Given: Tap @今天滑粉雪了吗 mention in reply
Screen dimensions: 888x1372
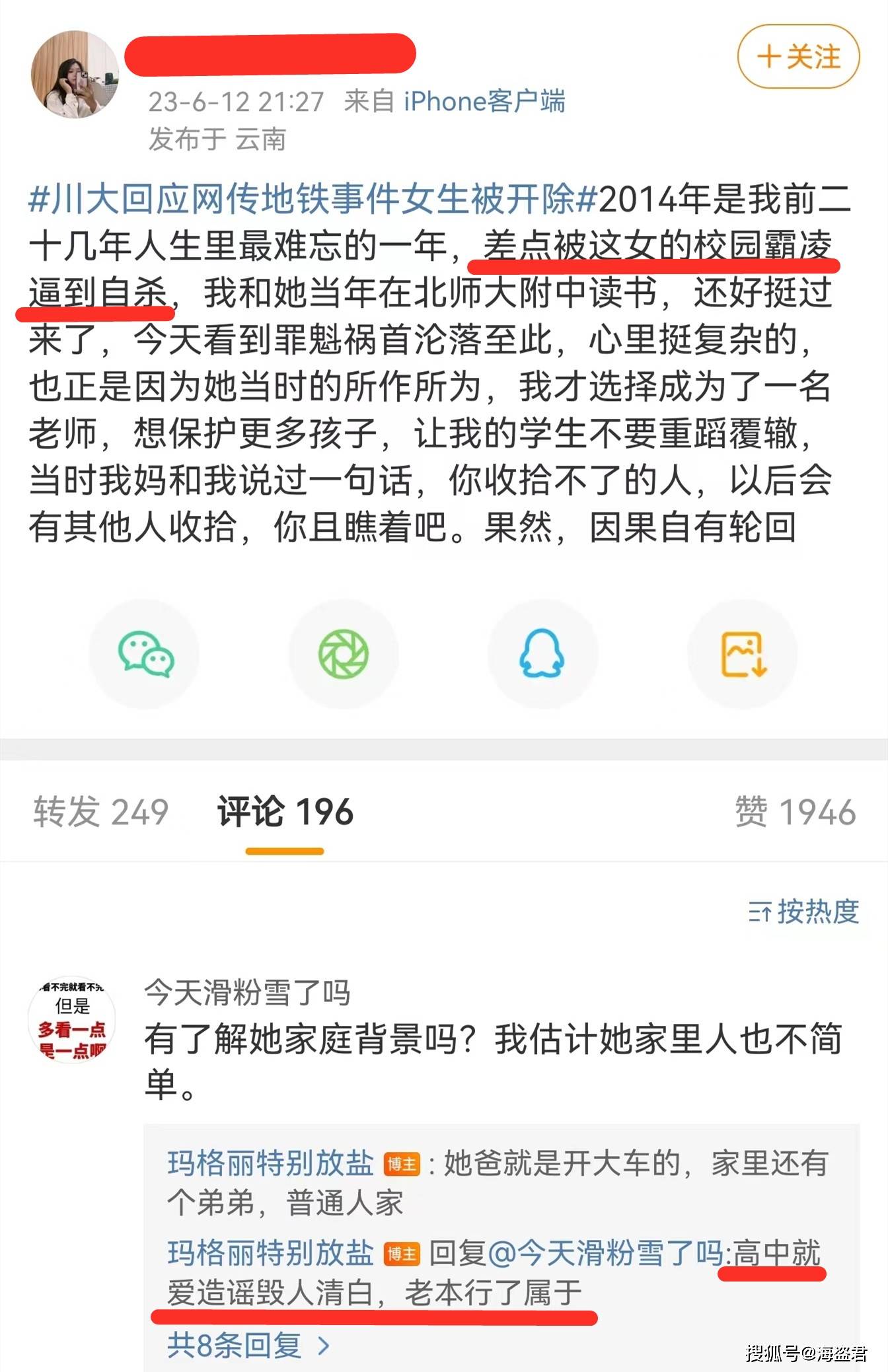Looking at the screenshot, I should (x=605, y=1253).
